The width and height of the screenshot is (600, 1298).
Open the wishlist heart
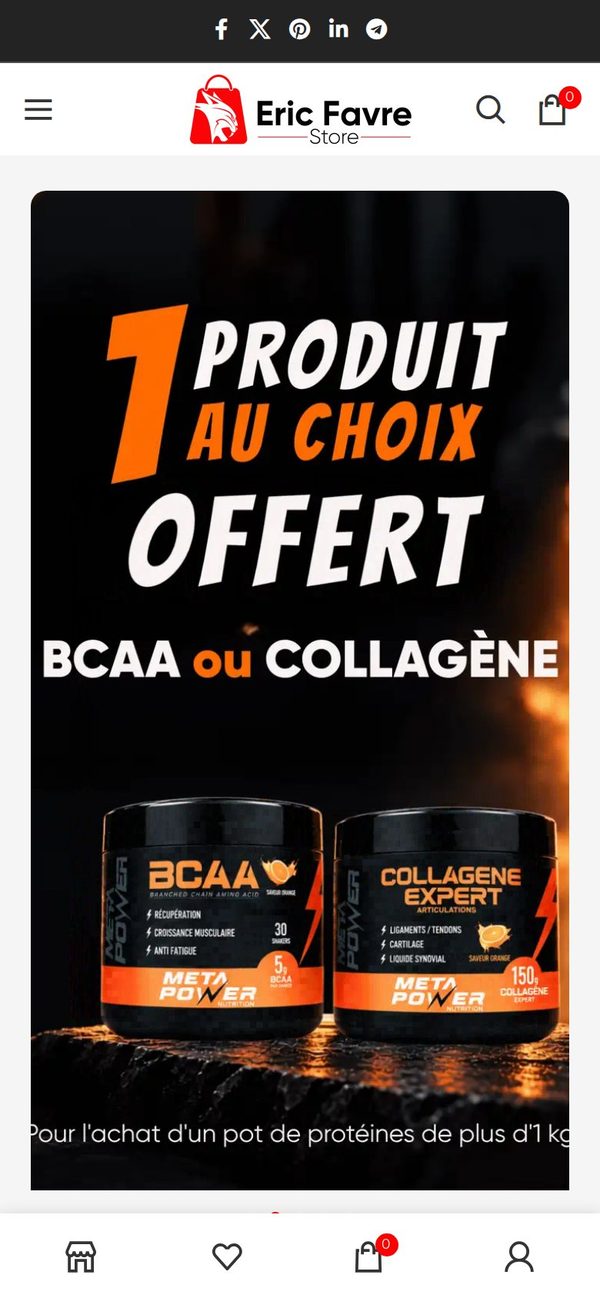pos(227,1256)
